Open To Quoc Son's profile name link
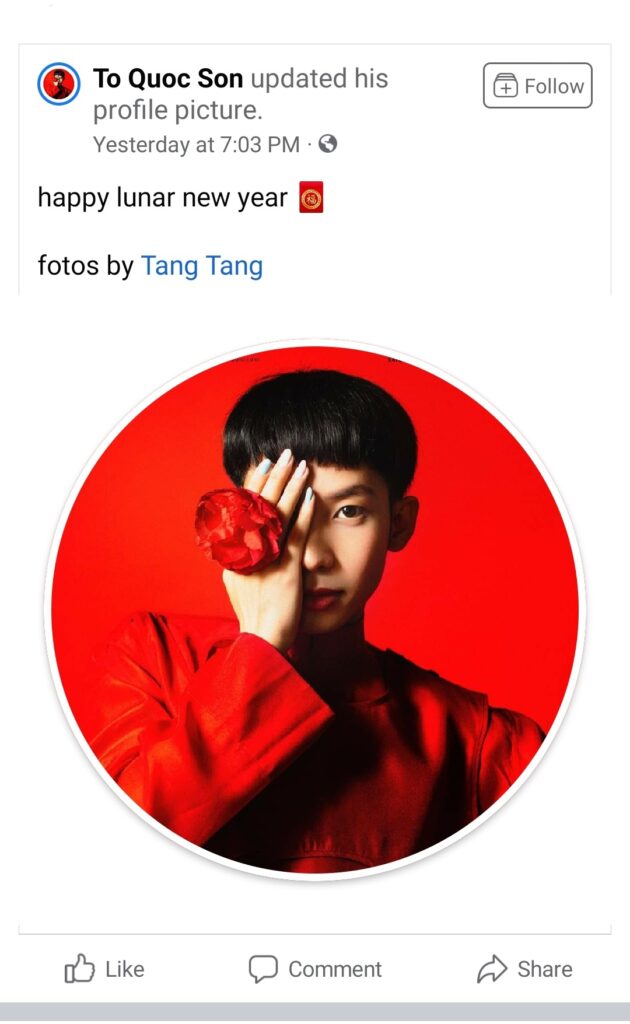630x1024 pixels. pyautogui.click(x=168, y=79)
